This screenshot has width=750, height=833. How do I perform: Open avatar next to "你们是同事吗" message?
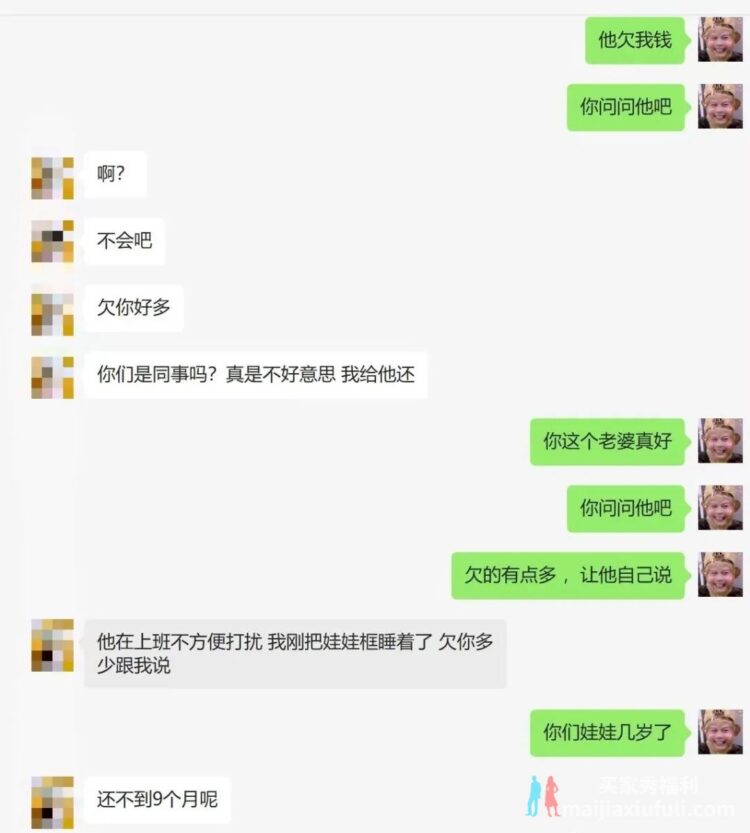pos(52,376)
